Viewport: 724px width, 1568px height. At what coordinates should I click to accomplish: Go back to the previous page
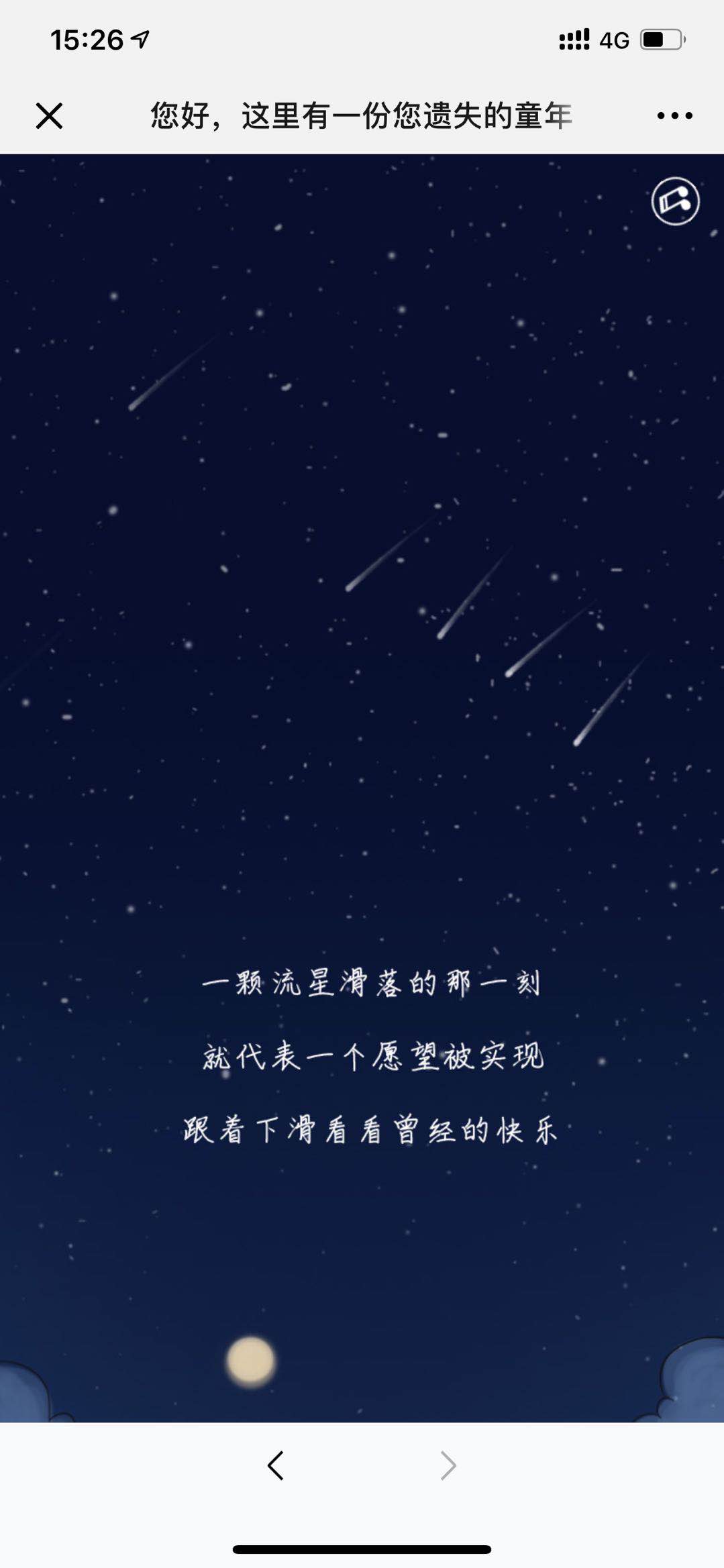coord(276,1465)
